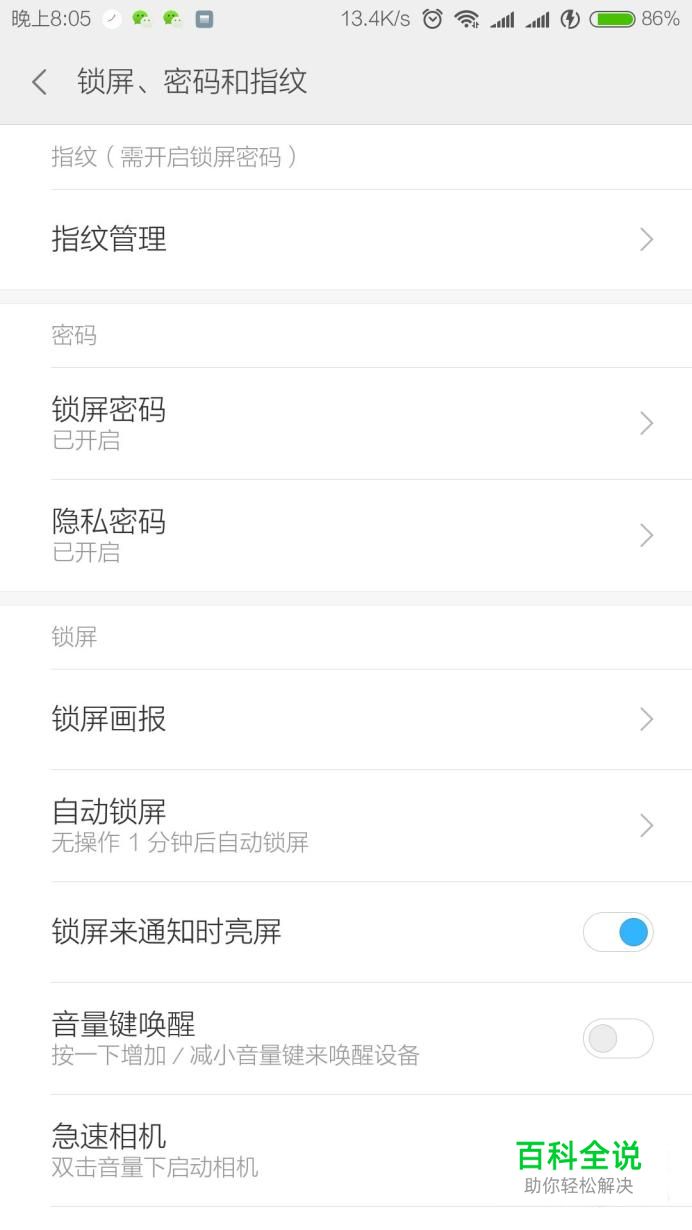This screenshot has width=692, height=1230.
Task: Go back from 锁屏、密码和指纹 screen
Action: point(40,82)
